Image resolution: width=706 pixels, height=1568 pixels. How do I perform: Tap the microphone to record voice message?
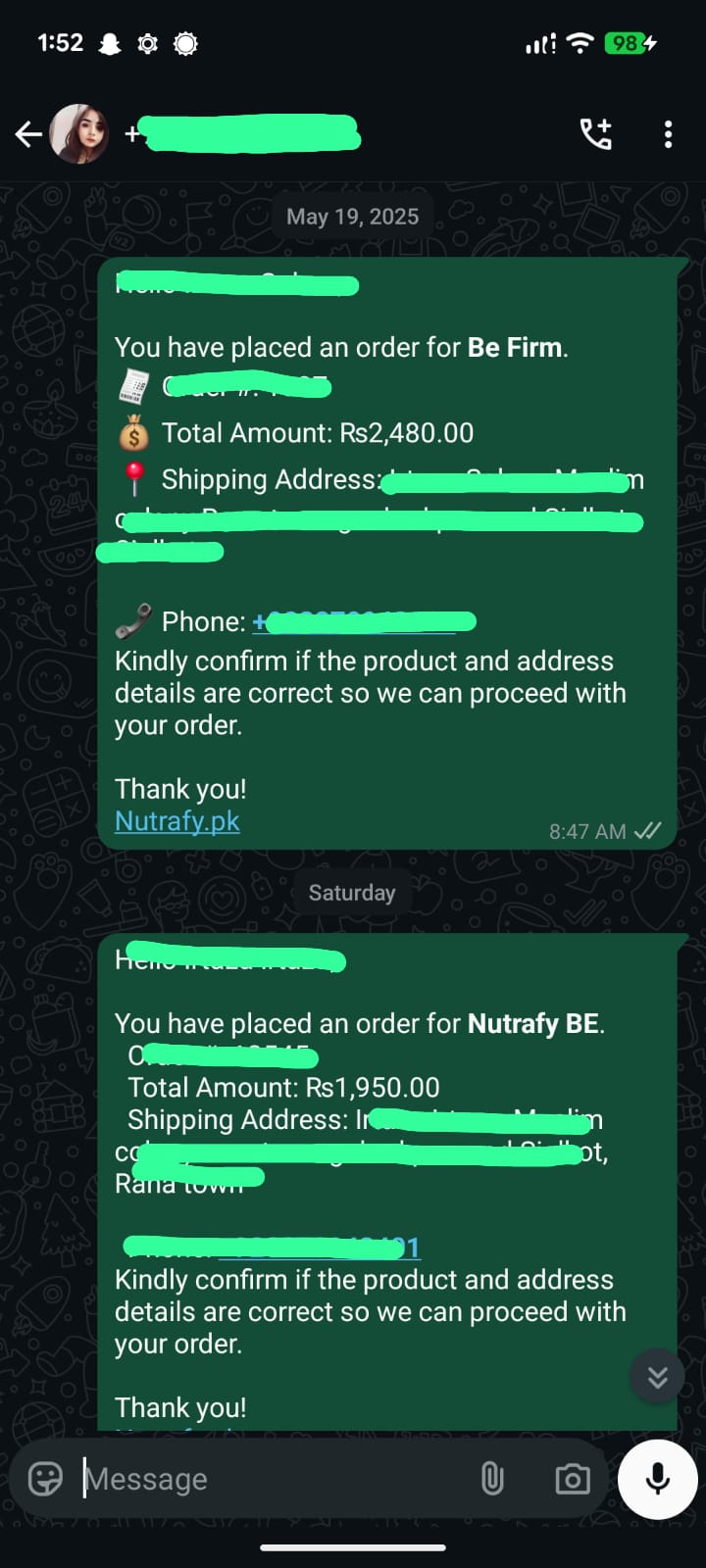point(657,1478)
